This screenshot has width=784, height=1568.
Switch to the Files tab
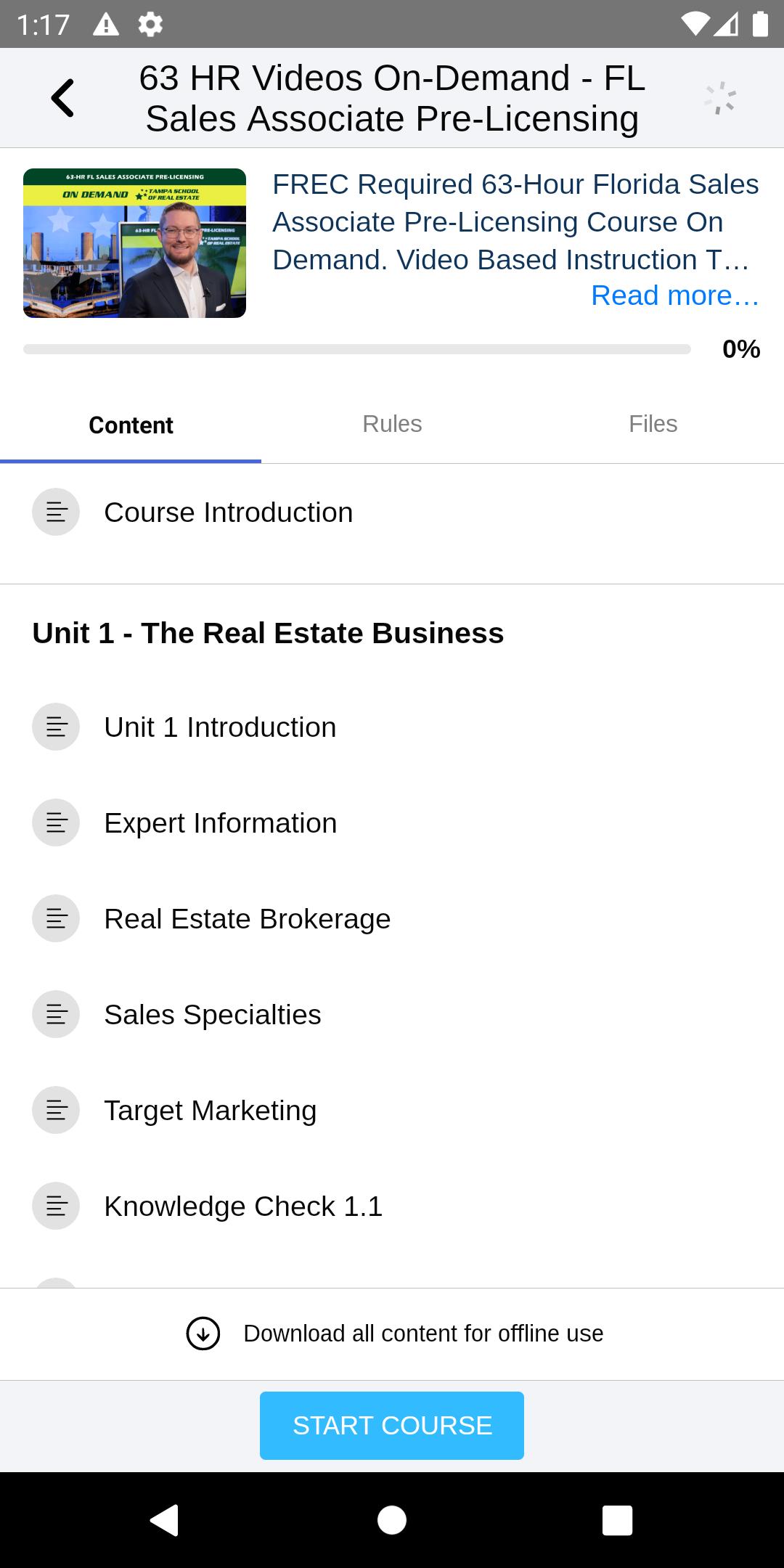pos(653,424)
